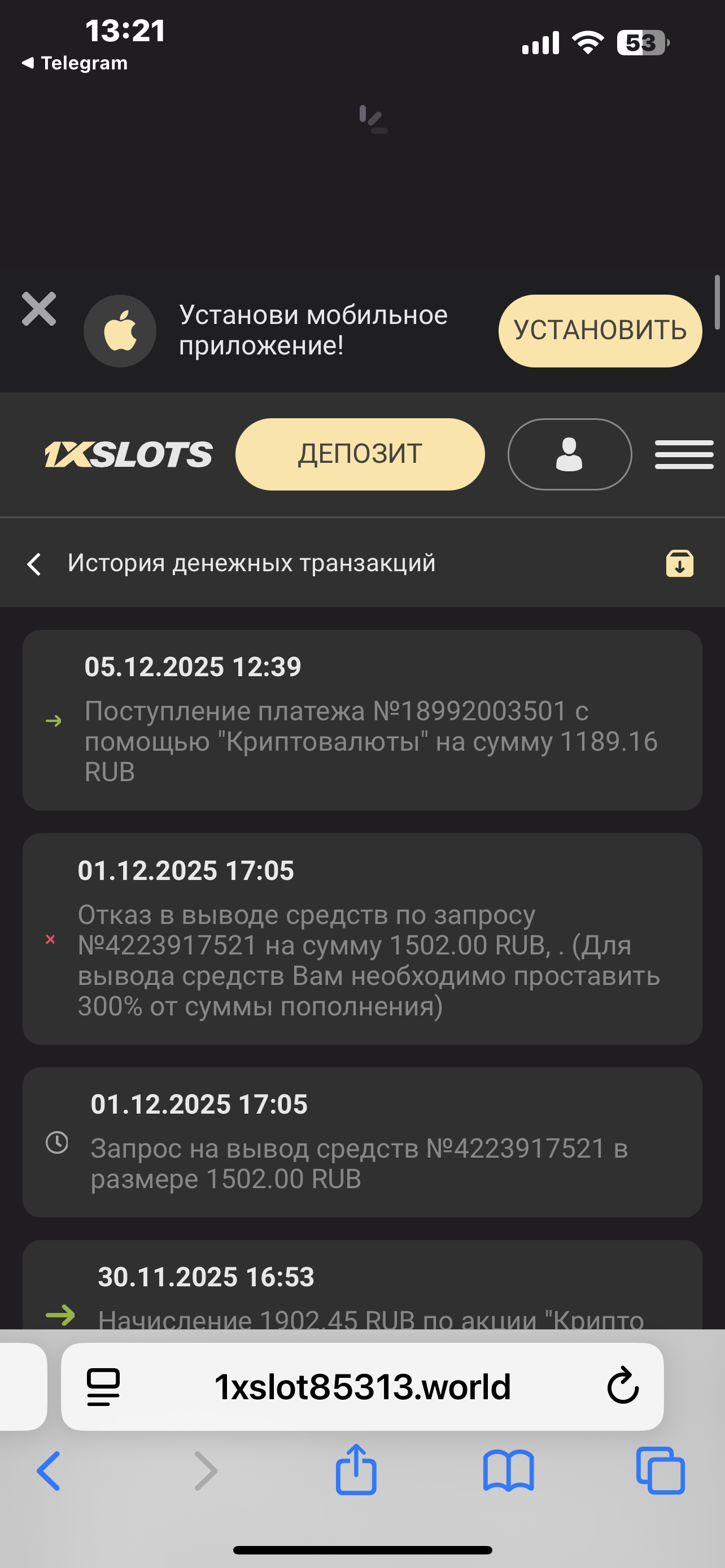Screen dimensions: 725x1568
Task: Share this page from Safari
Action: pos(356,1470)
